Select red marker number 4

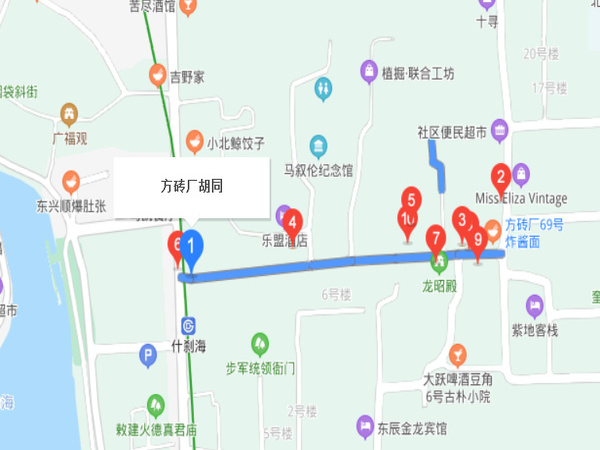(292, 222)
